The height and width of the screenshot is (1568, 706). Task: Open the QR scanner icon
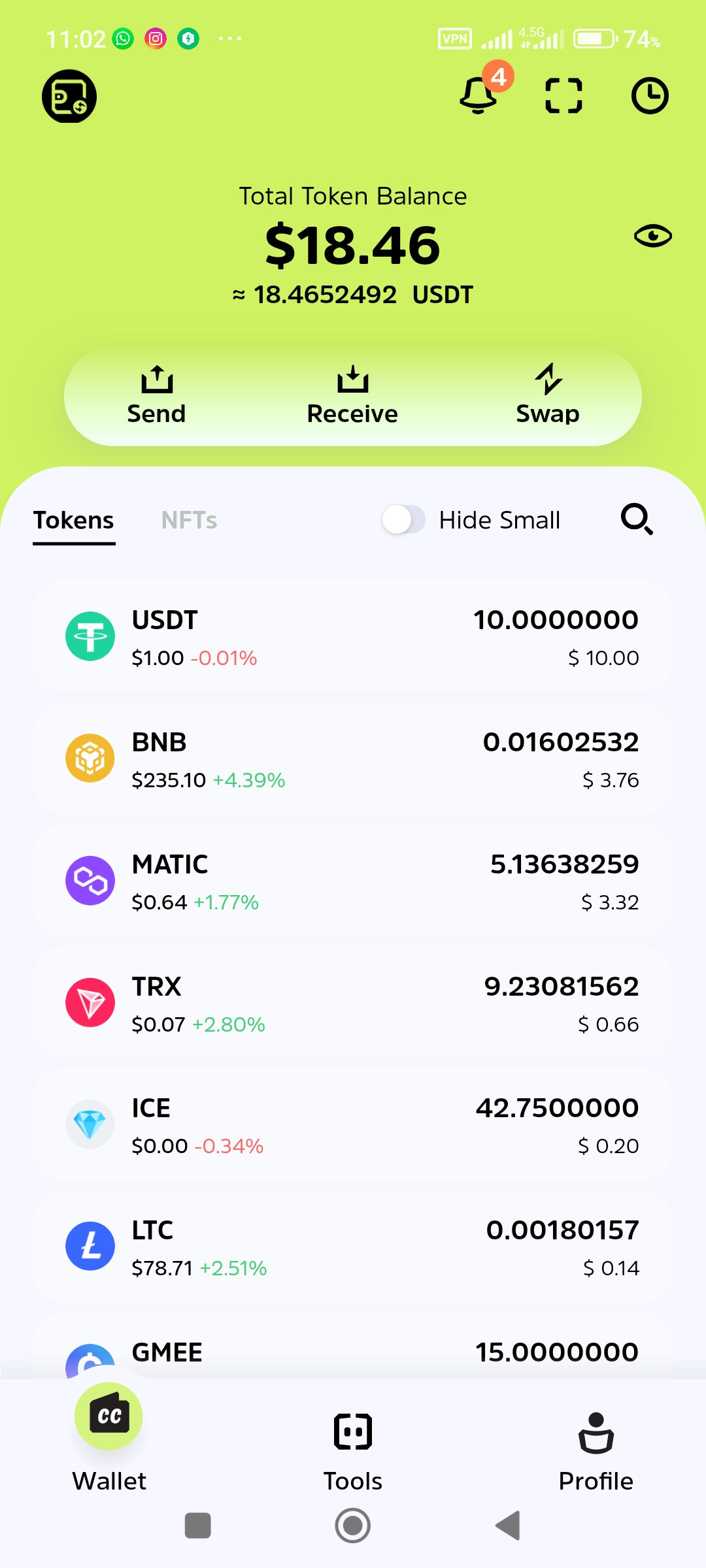(x=563, y=96)
